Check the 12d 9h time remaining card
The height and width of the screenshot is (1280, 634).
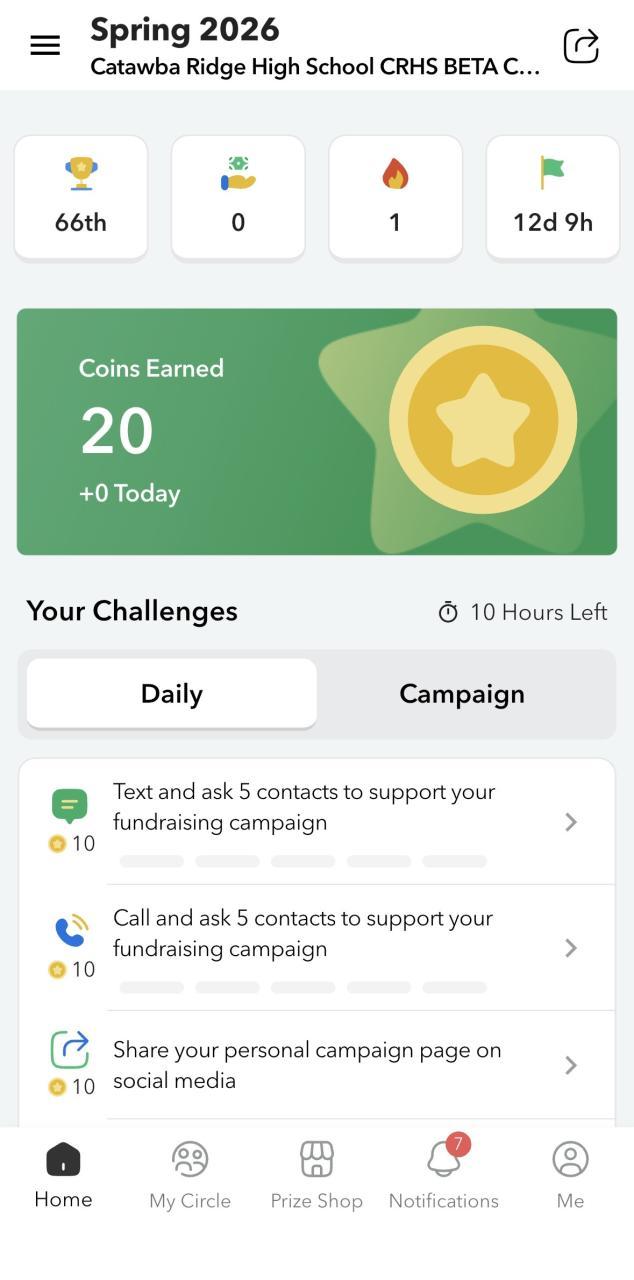pyautogui.click(x=552, y=197)
